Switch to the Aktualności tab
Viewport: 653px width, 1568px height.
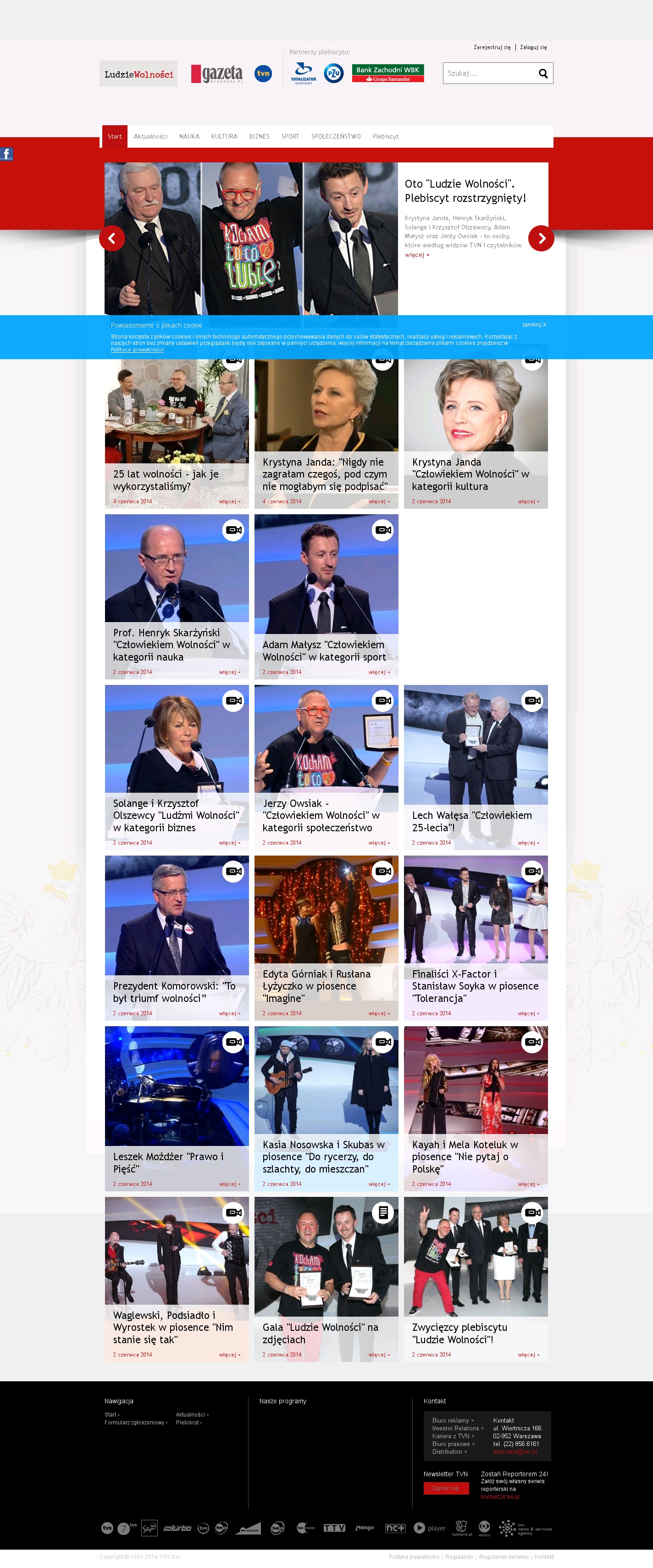pos(150,136)
